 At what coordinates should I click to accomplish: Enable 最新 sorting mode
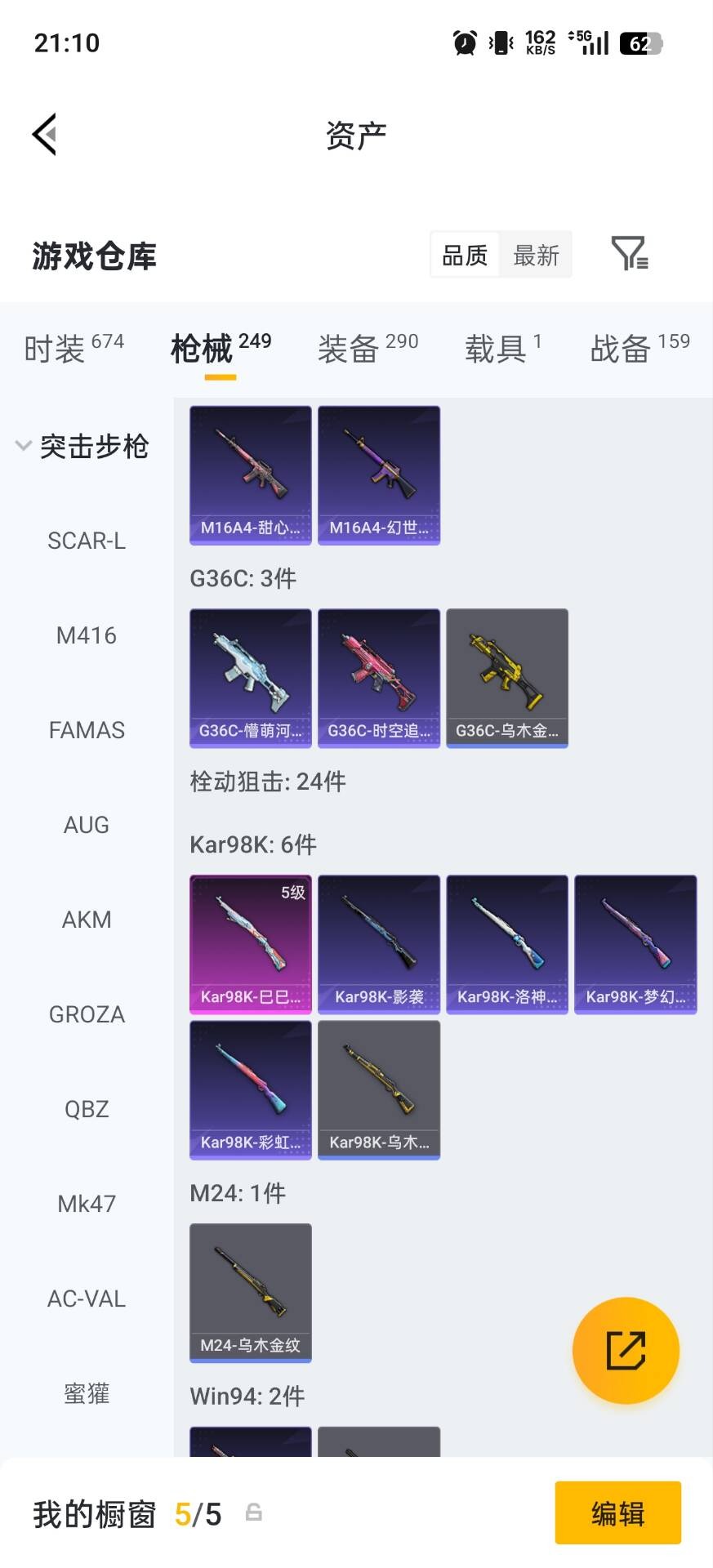coord(536,255)
